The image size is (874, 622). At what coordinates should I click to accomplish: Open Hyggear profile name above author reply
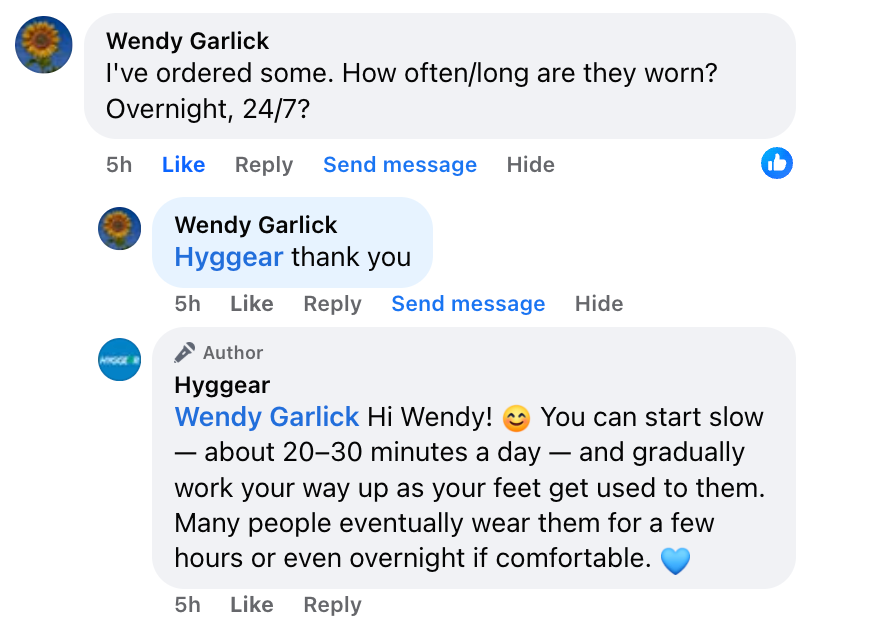222,385
